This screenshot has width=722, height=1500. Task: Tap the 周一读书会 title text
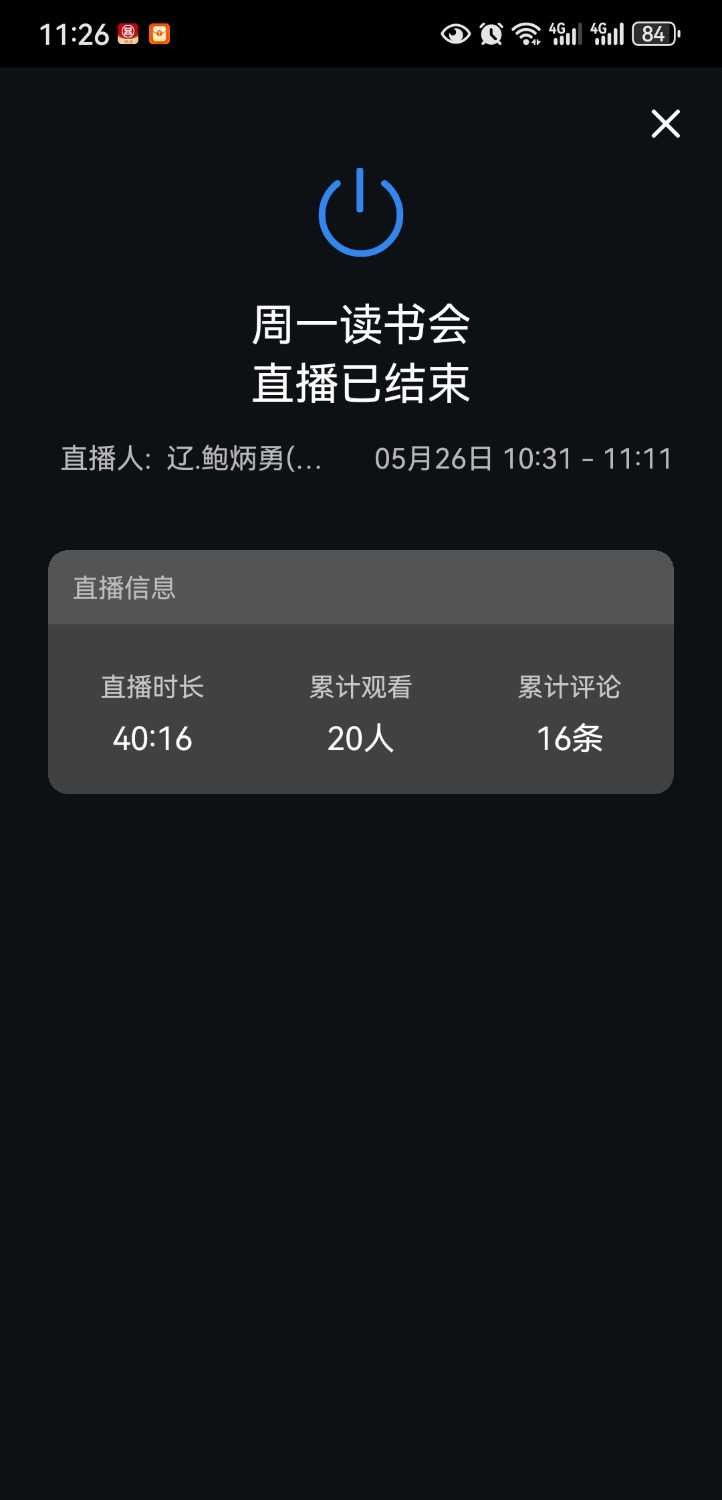(360, 324)
